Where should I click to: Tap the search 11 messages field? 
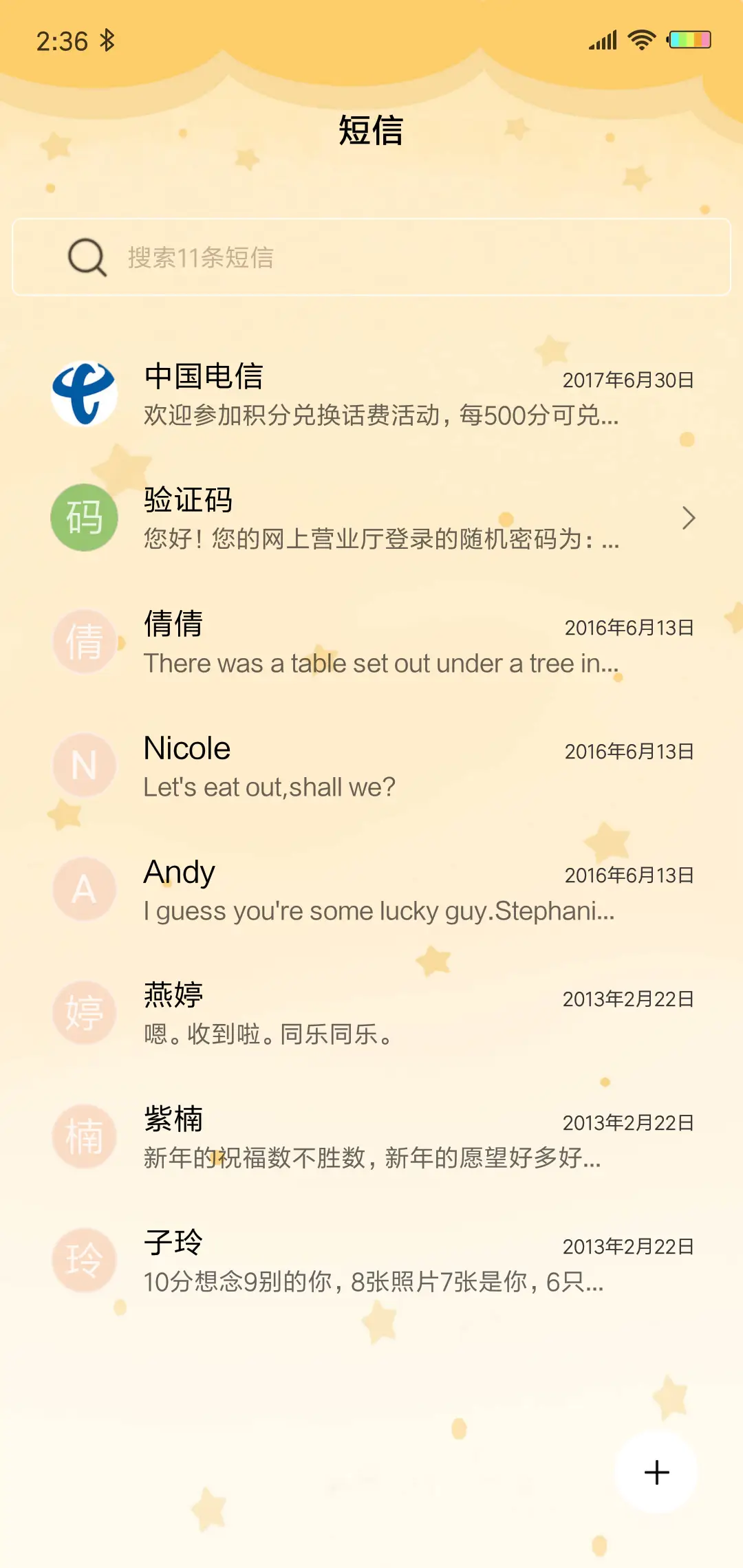pos(371,256)
